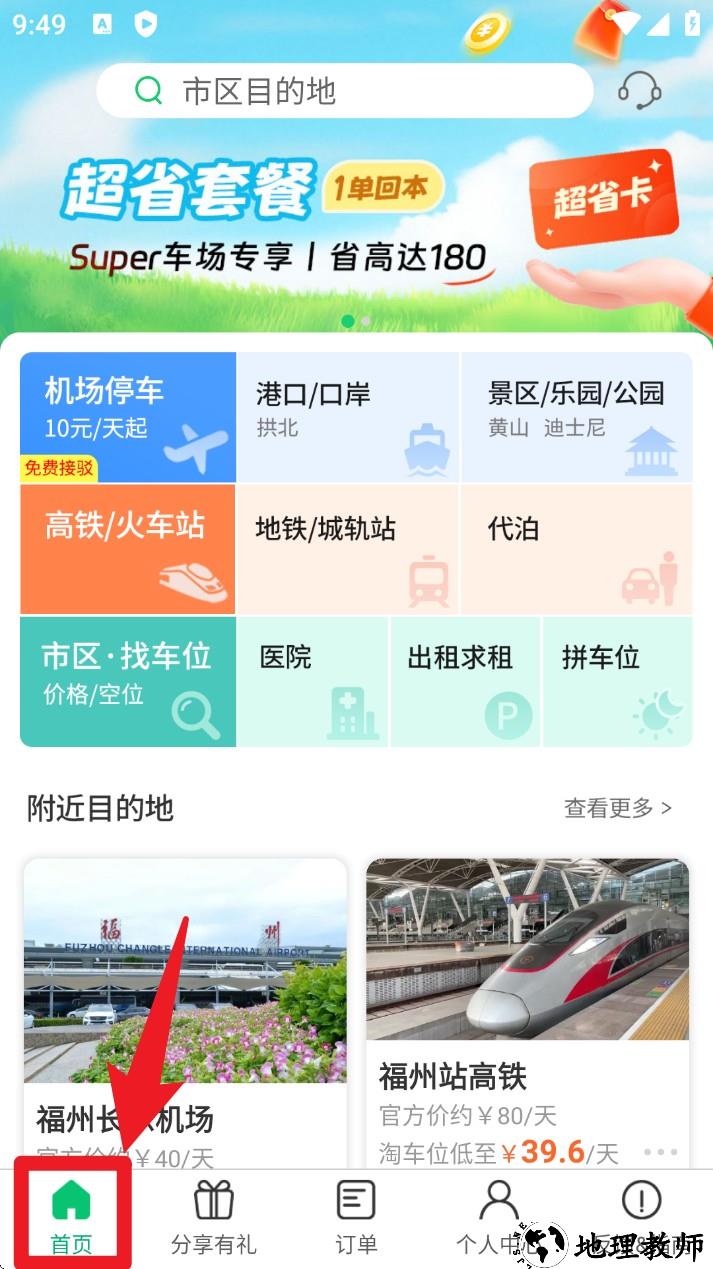The height and width of the screenshot is (1269, 713).
Task: Choose 景区/乐园/公园 parking
Action: coord(576,416)
